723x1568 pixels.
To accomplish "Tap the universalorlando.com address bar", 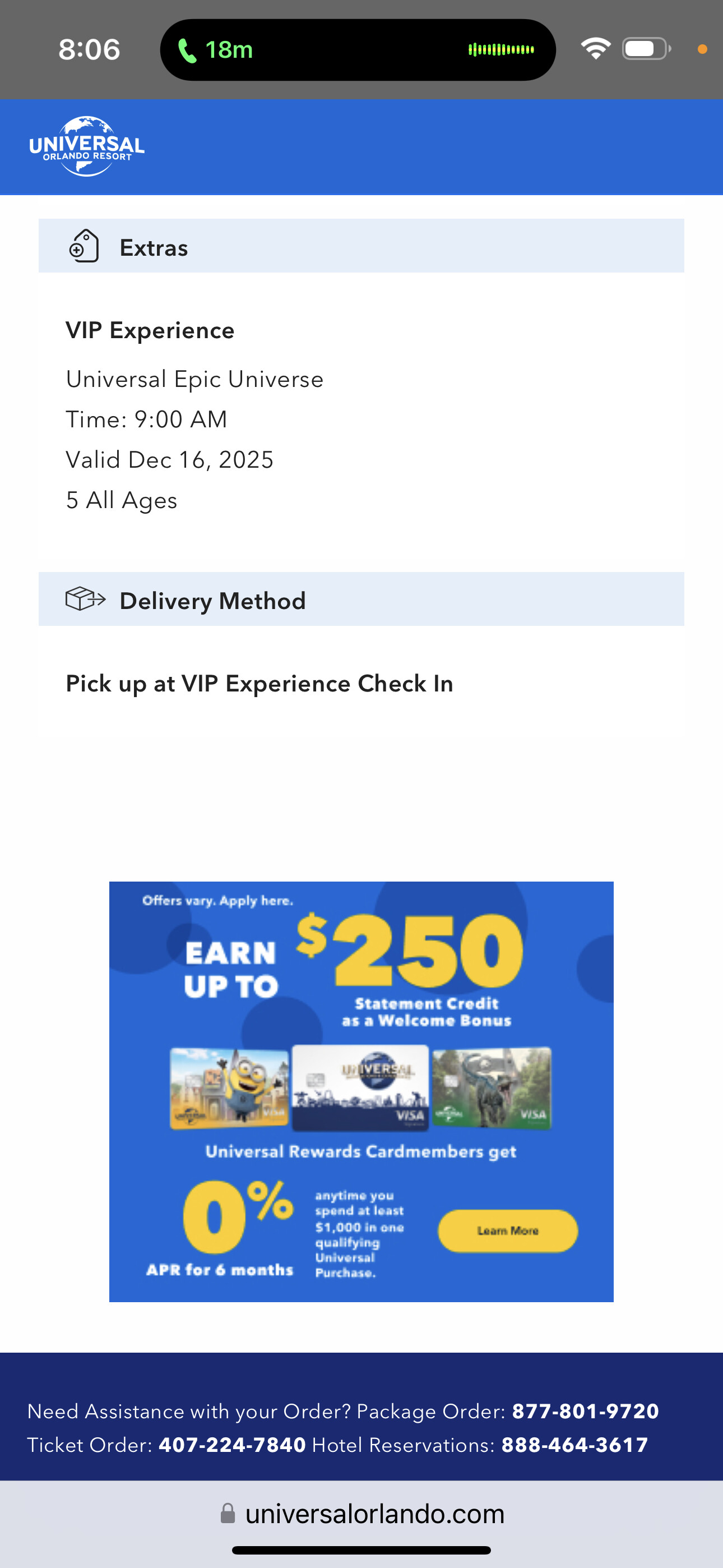I will pos(361,1513).
